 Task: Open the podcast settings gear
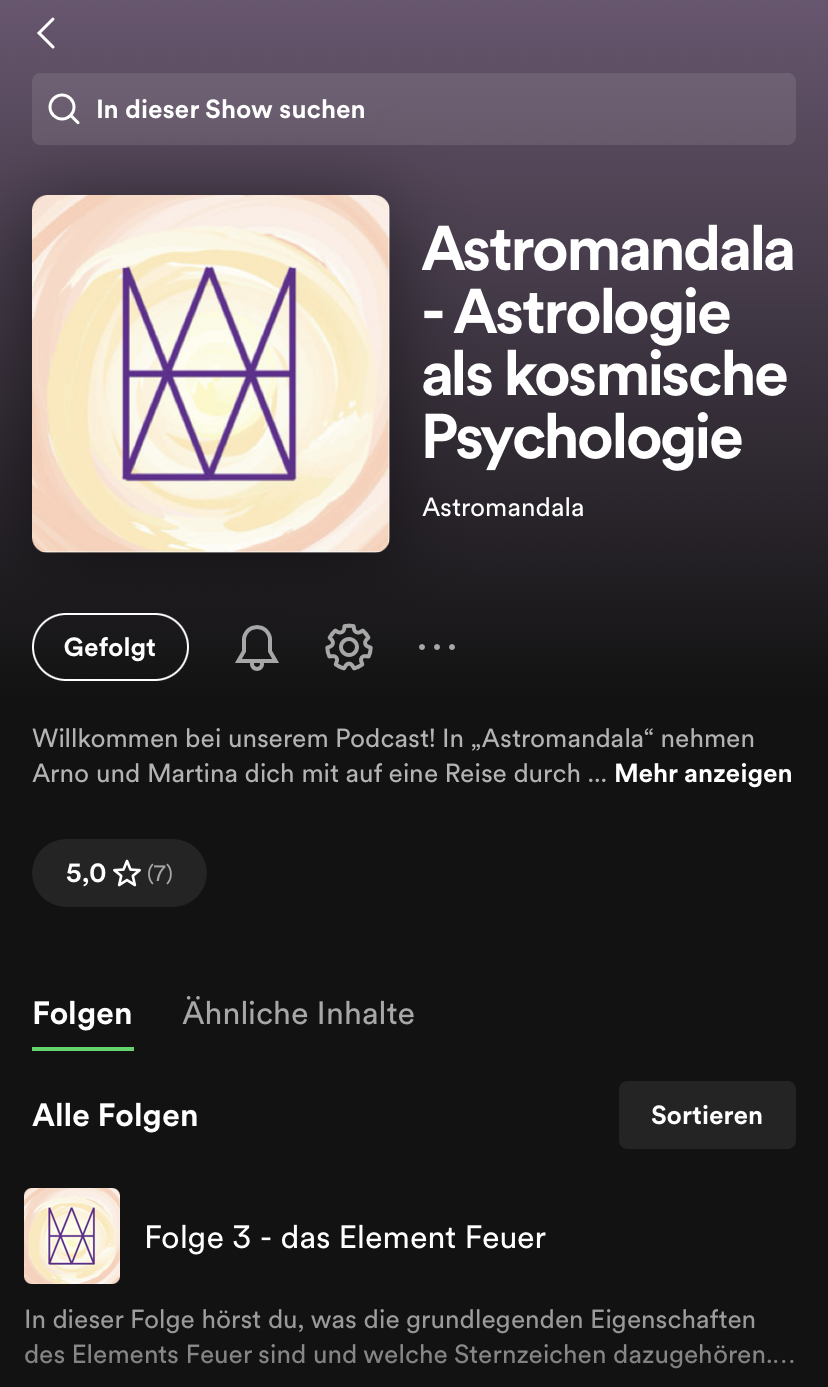[349, 647]
